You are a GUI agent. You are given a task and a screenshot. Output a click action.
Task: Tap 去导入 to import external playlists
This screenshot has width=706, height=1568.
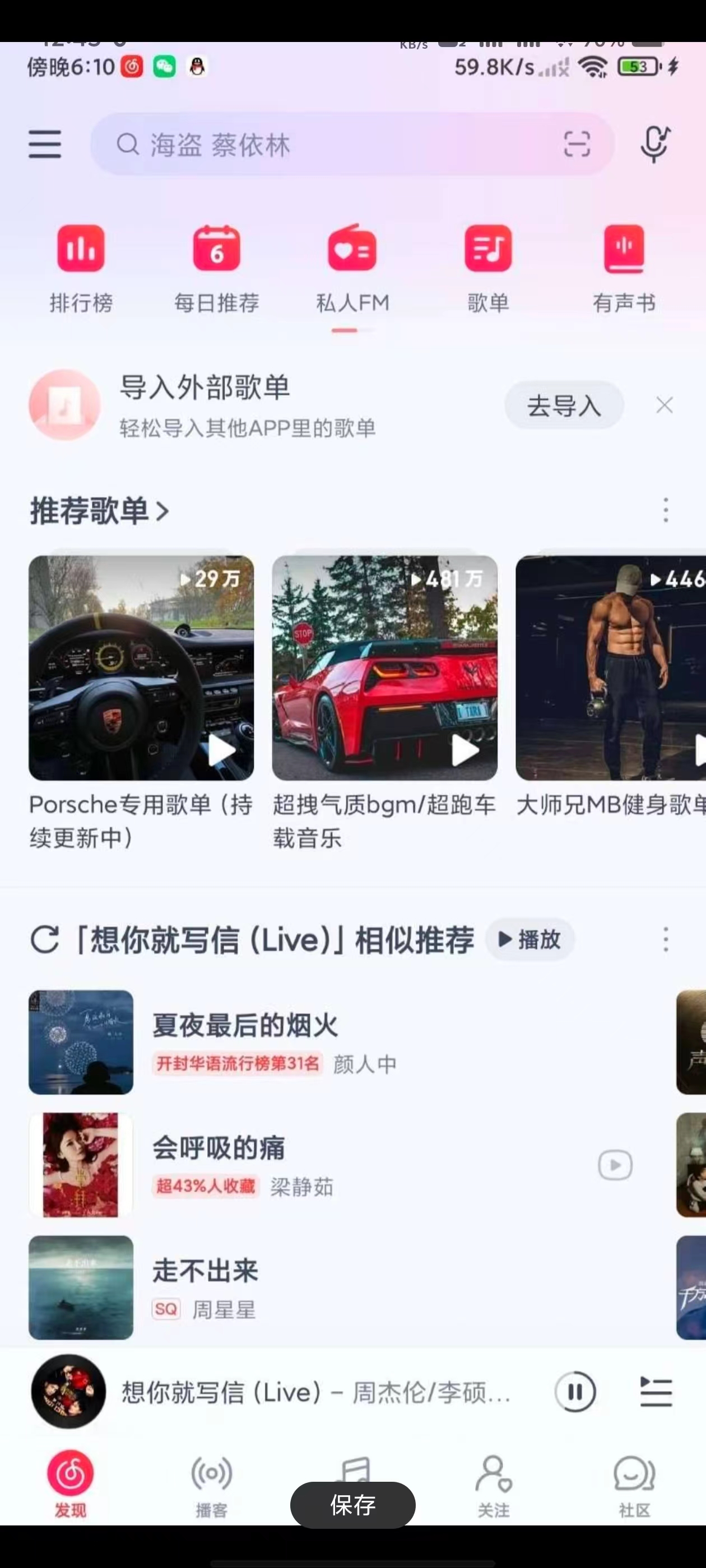pyautogui.click(x=564, y=405)
